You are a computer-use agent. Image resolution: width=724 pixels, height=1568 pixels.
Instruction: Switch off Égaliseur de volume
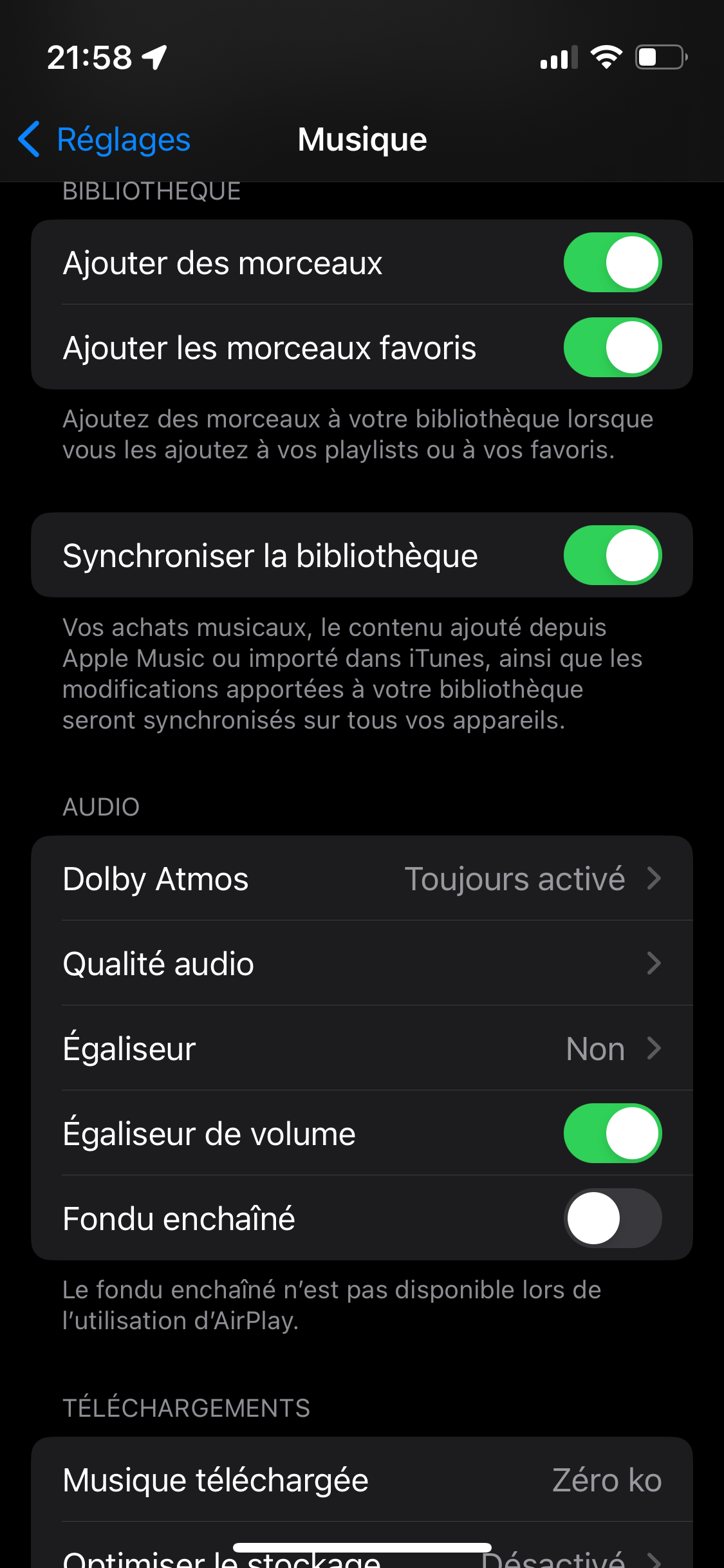(x=612, y=1134)
